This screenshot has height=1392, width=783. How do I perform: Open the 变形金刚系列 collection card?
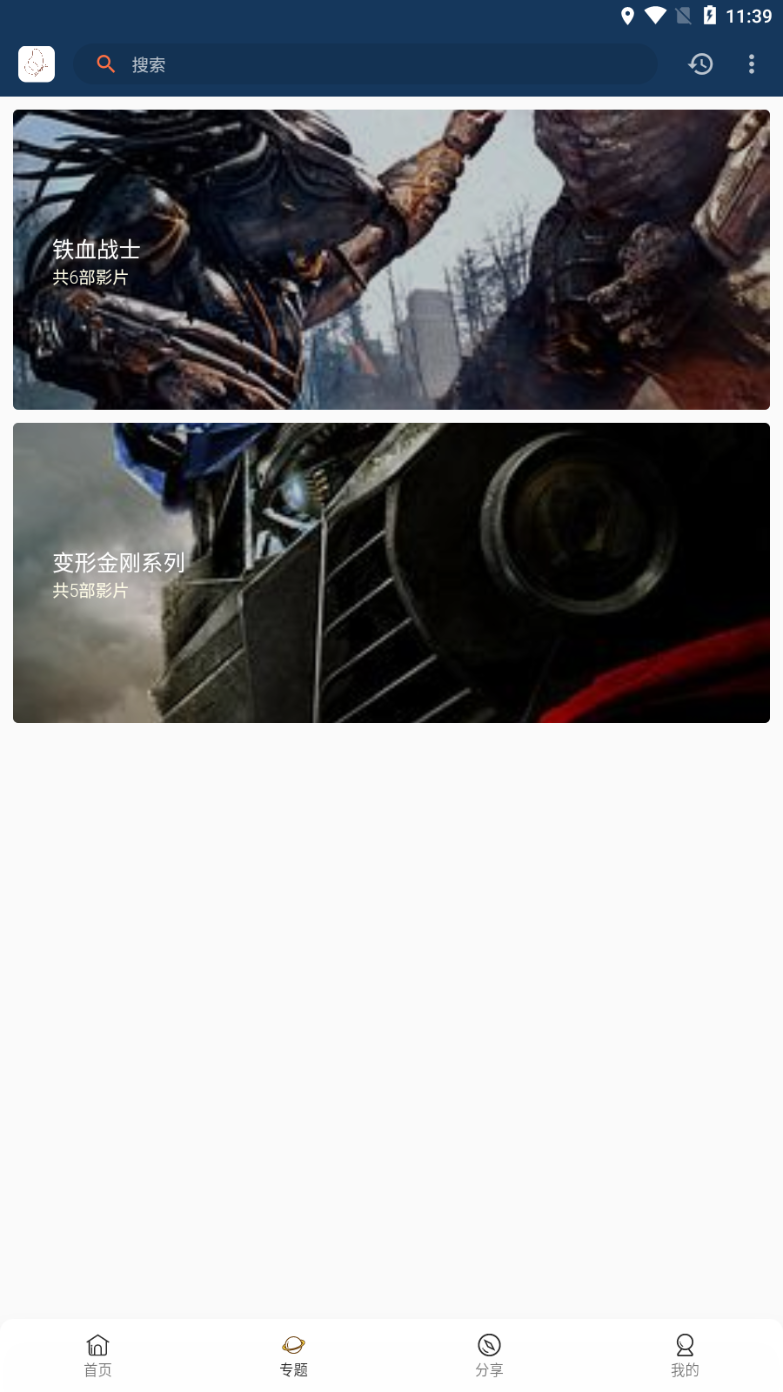coord(391,572)
